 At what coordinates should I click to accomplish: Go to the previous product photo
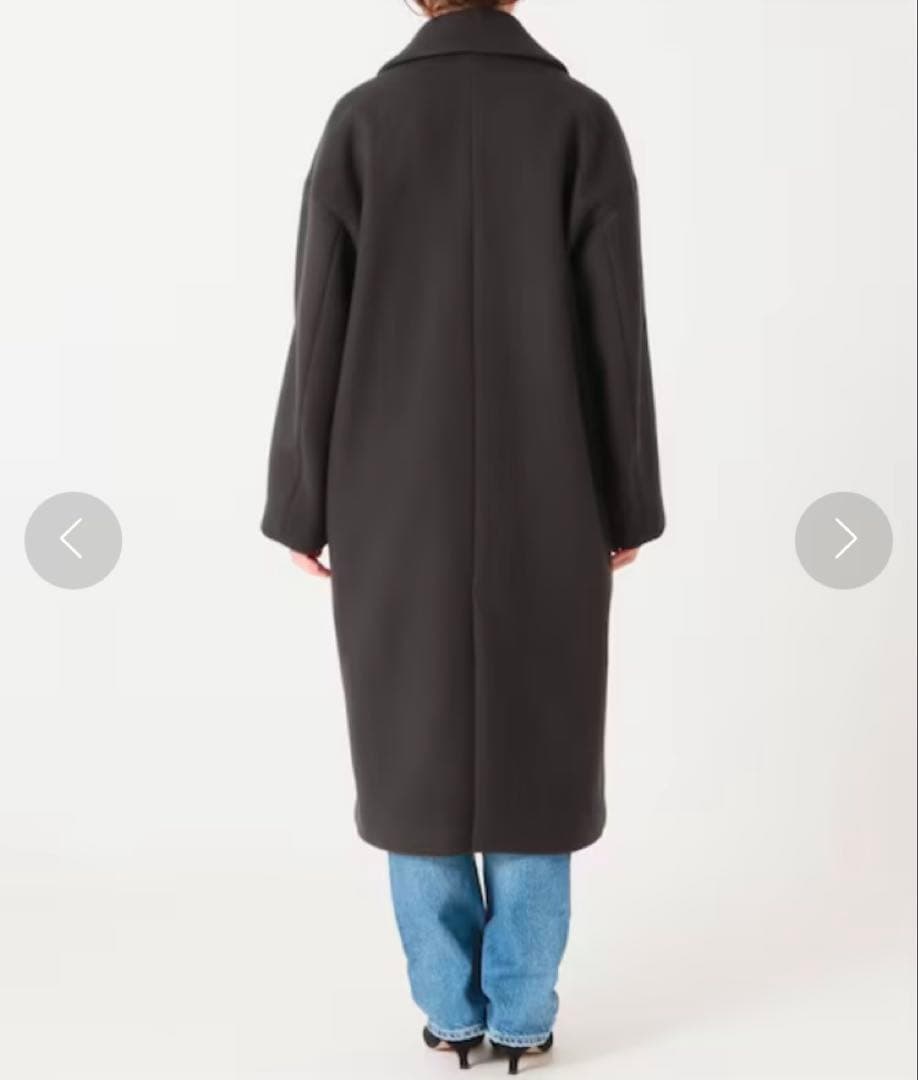pos(73,540)
